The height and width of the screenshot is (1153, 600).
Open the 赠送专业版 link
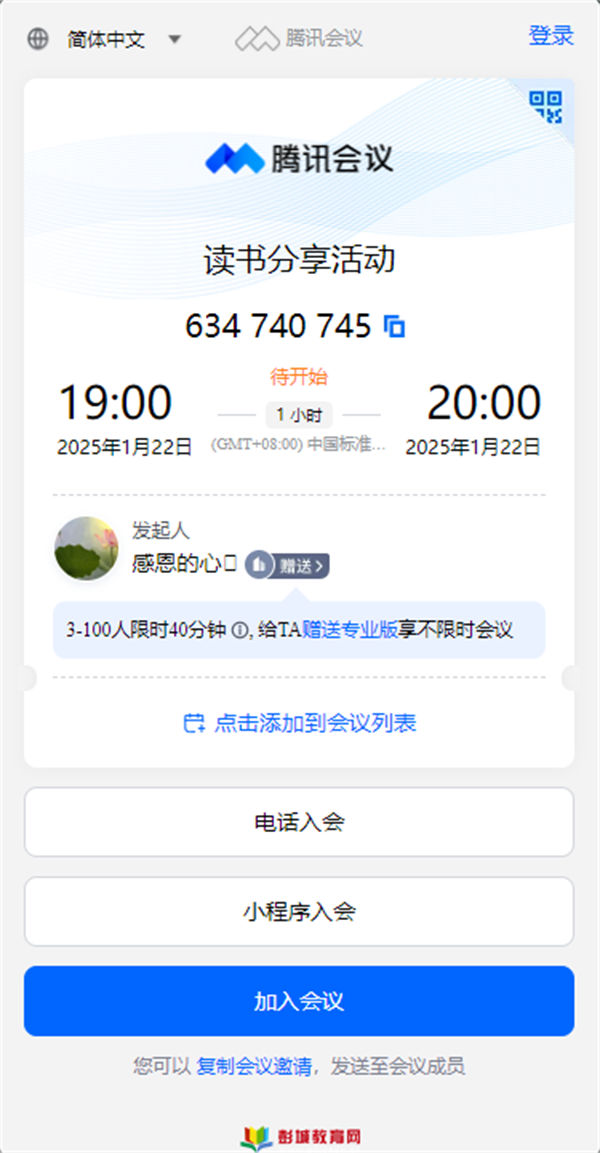(350, 630)
